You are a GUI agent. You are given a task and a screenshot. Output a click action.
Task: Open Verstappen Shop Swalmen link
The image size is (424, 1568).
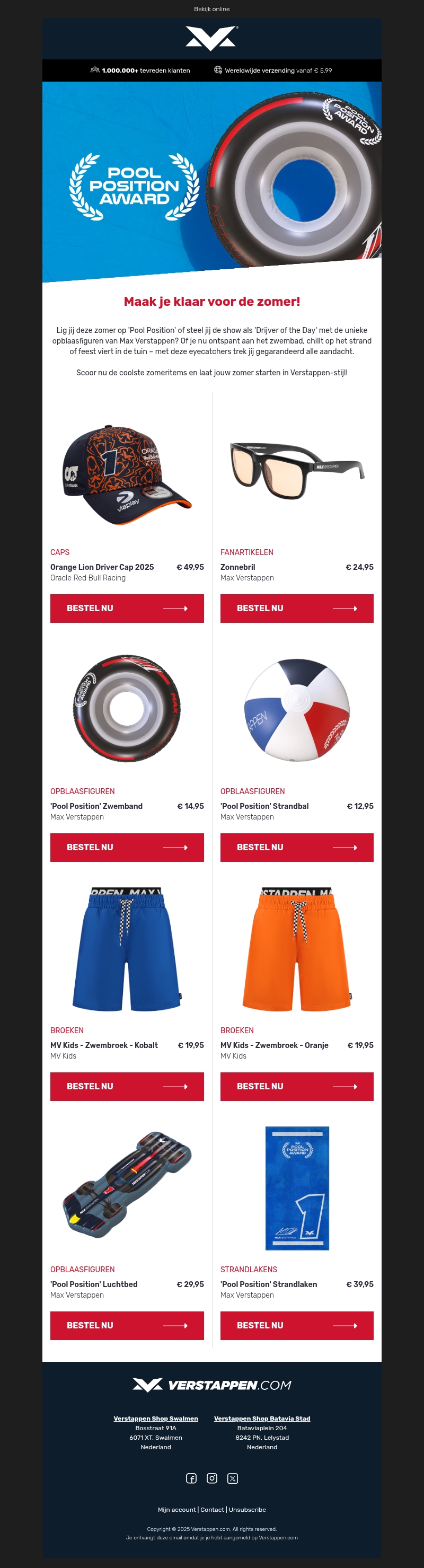click(x=156, y=1419)
